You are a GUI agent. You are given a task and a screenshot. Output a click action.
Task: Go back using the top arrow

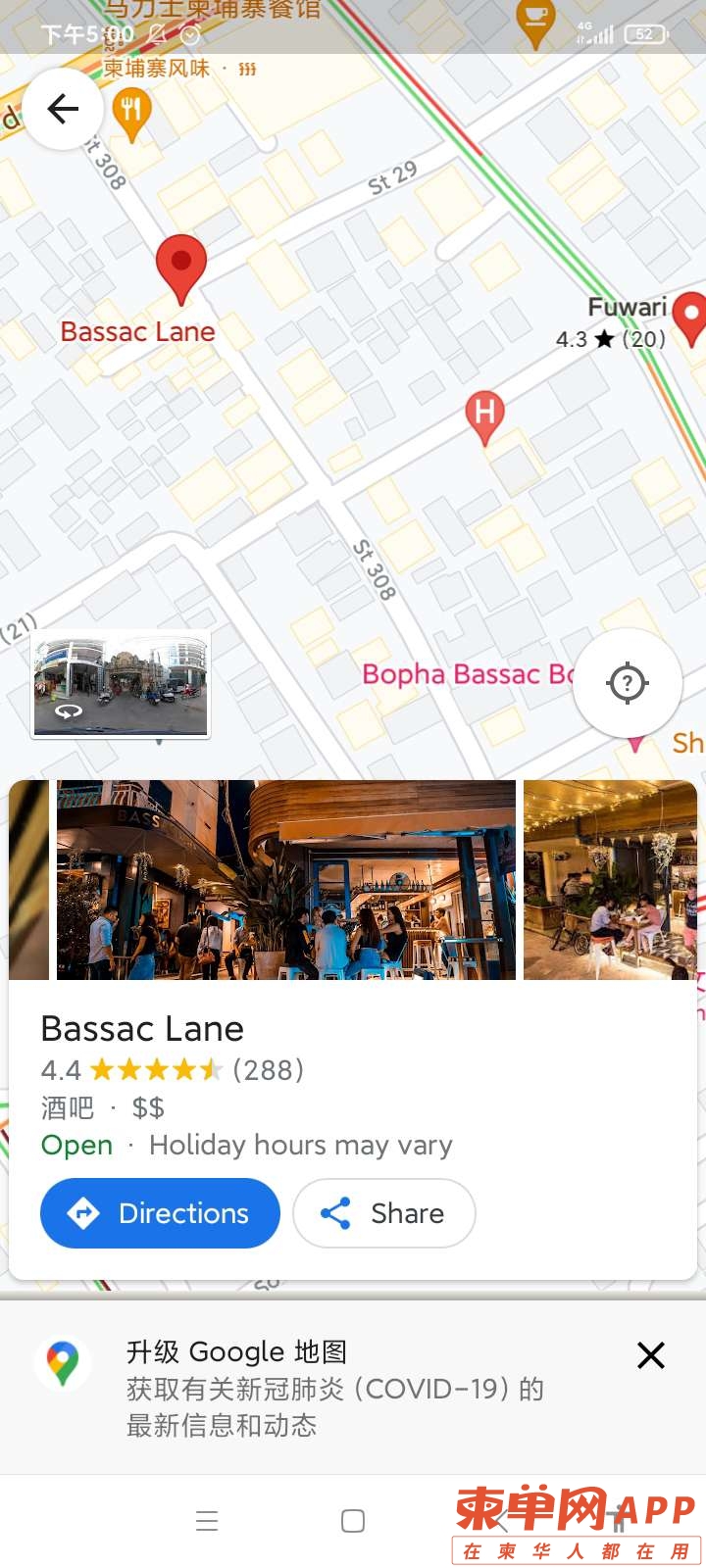coord(63,109)
